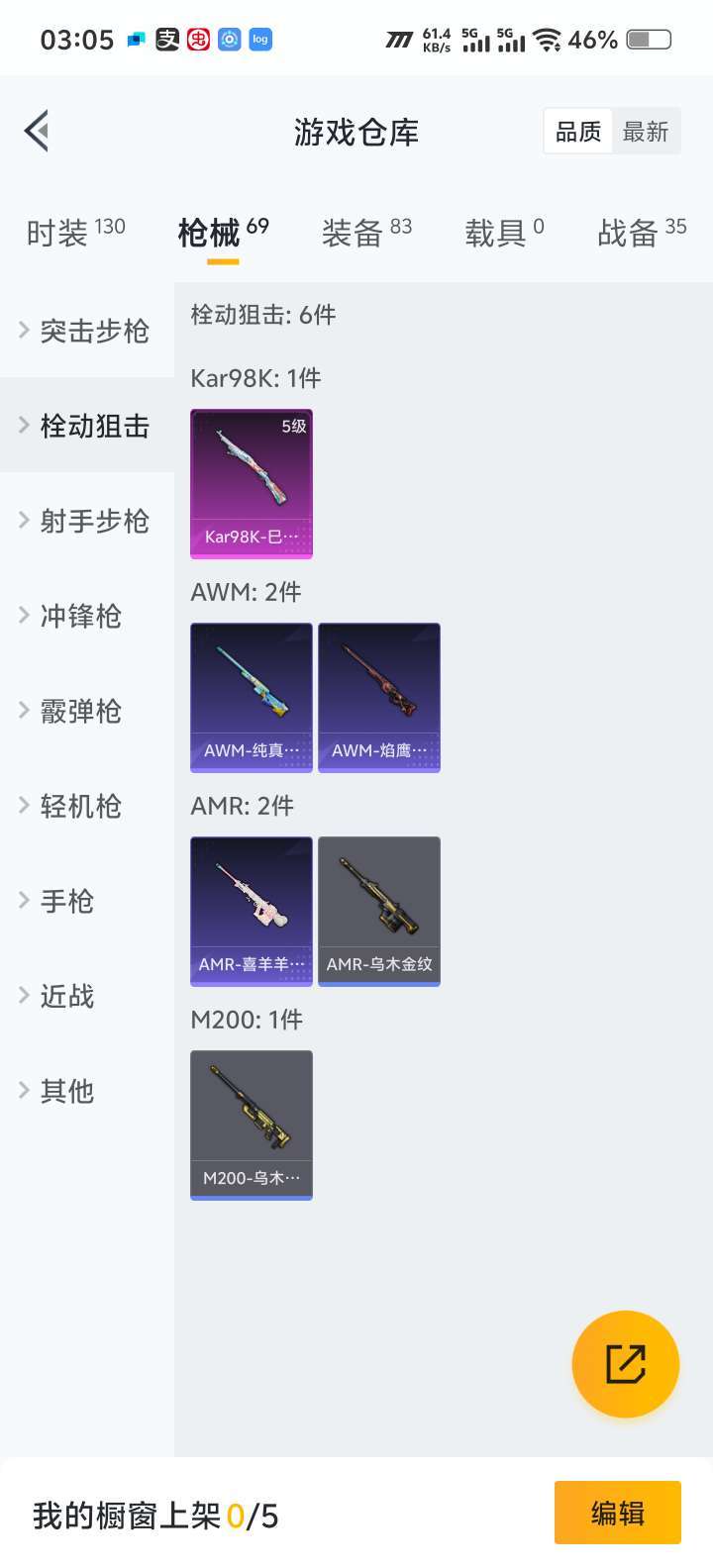Select the 霰弹枪 category

(87, 711)
